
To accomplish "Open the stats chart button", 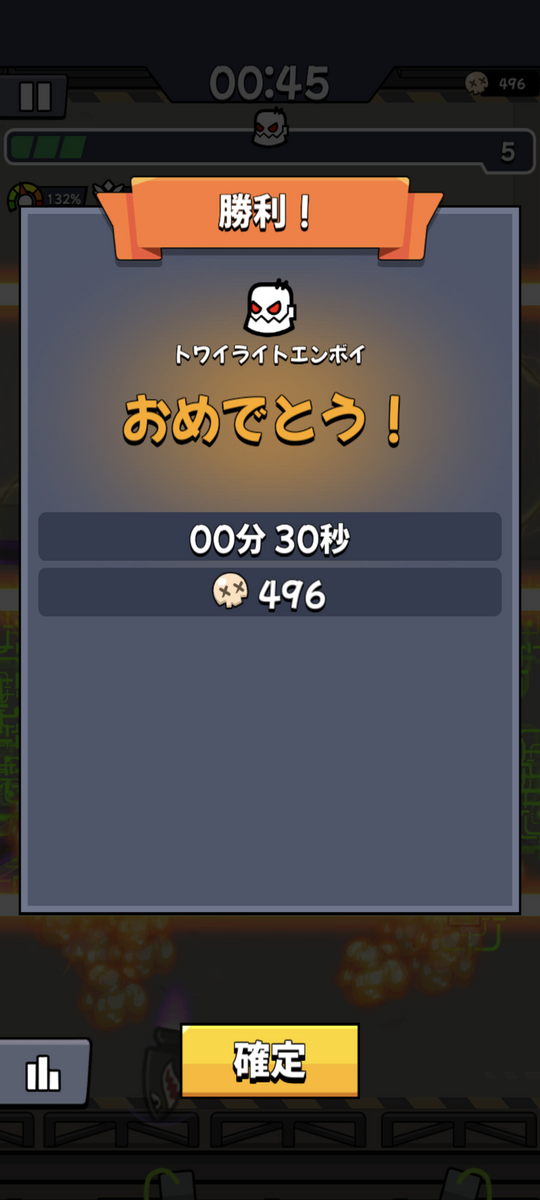I will [x=44, y=1072].
